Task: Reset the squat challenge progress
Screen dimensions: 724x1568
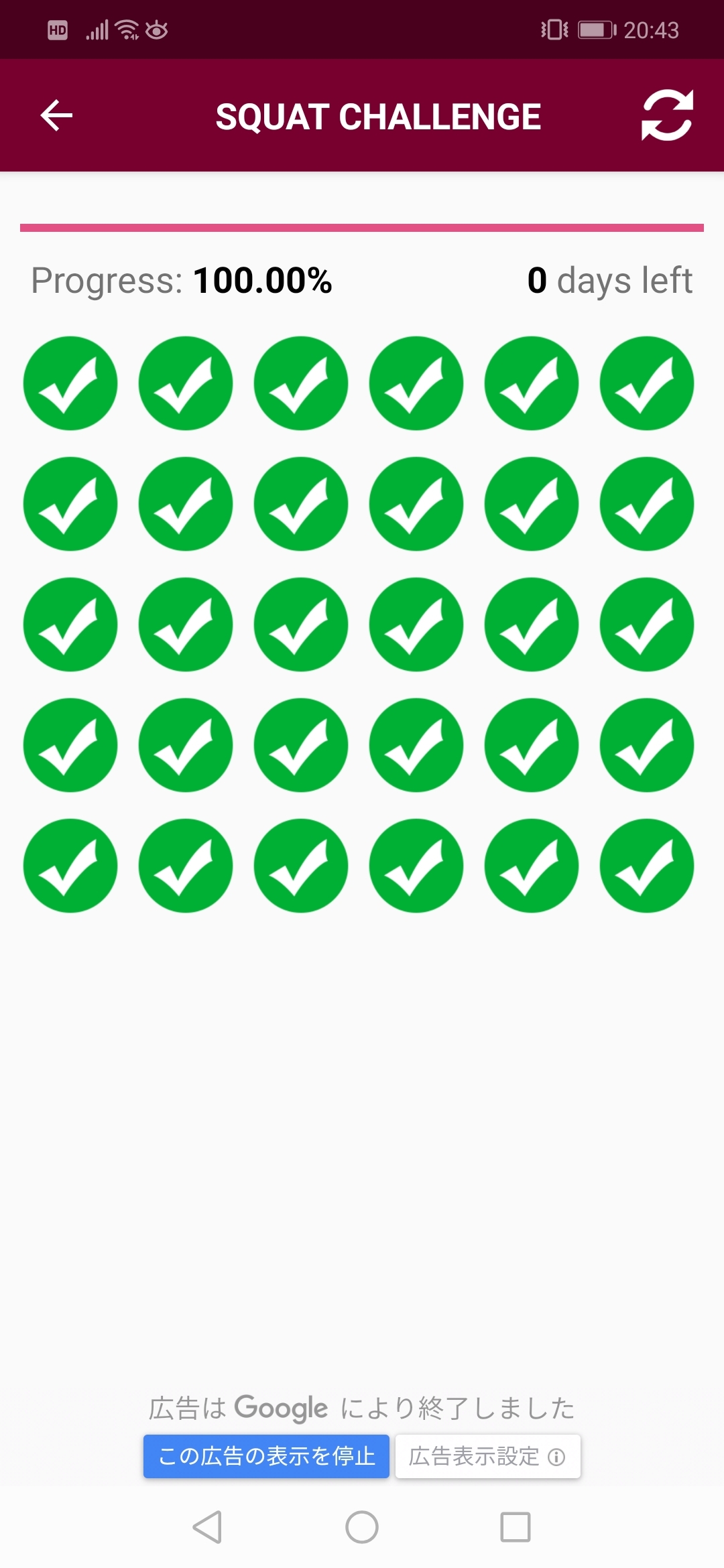Action: coord(666,115)
